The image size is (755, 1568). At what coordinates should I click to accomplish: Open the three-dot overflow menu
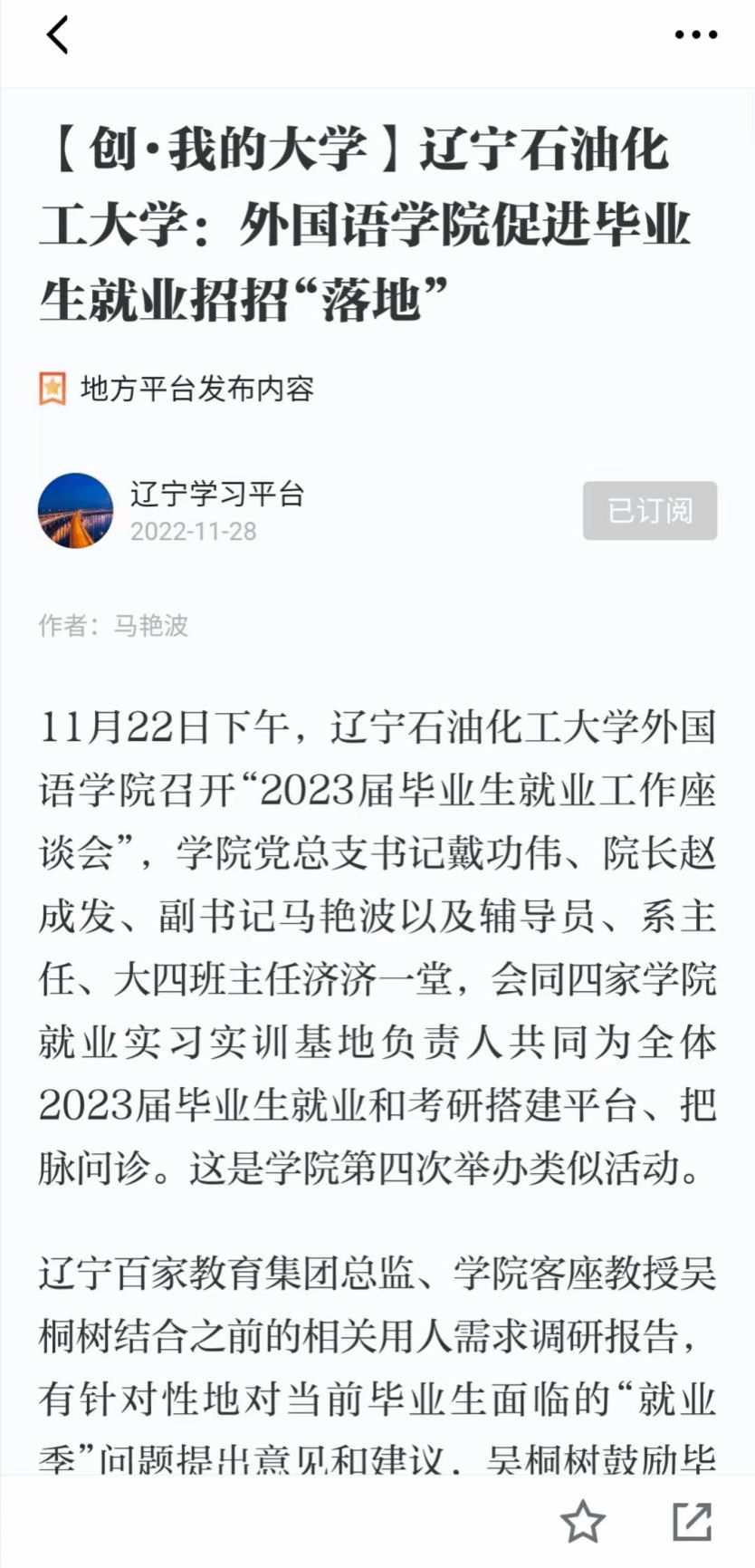click(695, 35)
